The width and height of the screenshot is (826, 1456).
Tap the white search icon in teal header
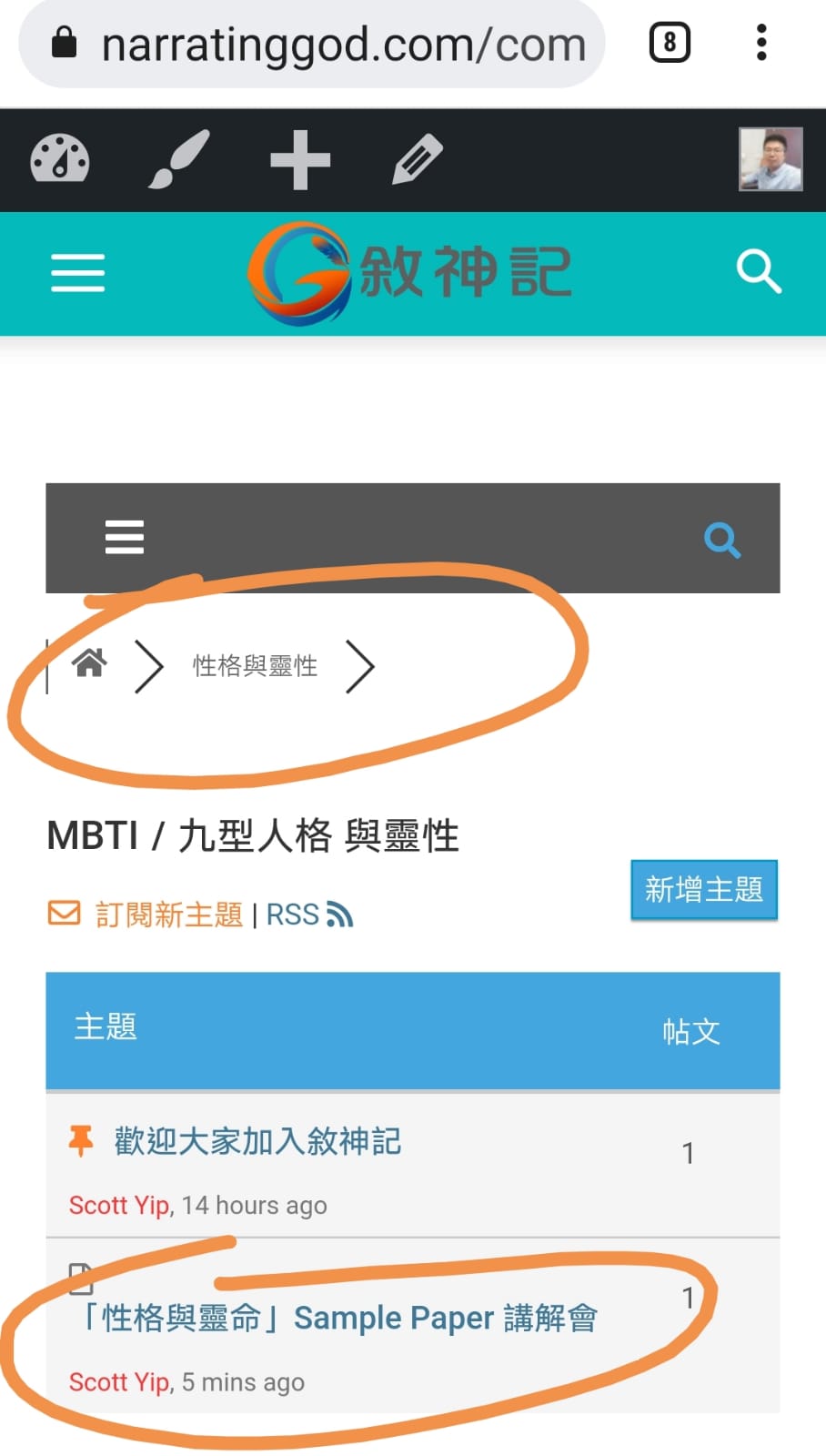tap(758, 271)
